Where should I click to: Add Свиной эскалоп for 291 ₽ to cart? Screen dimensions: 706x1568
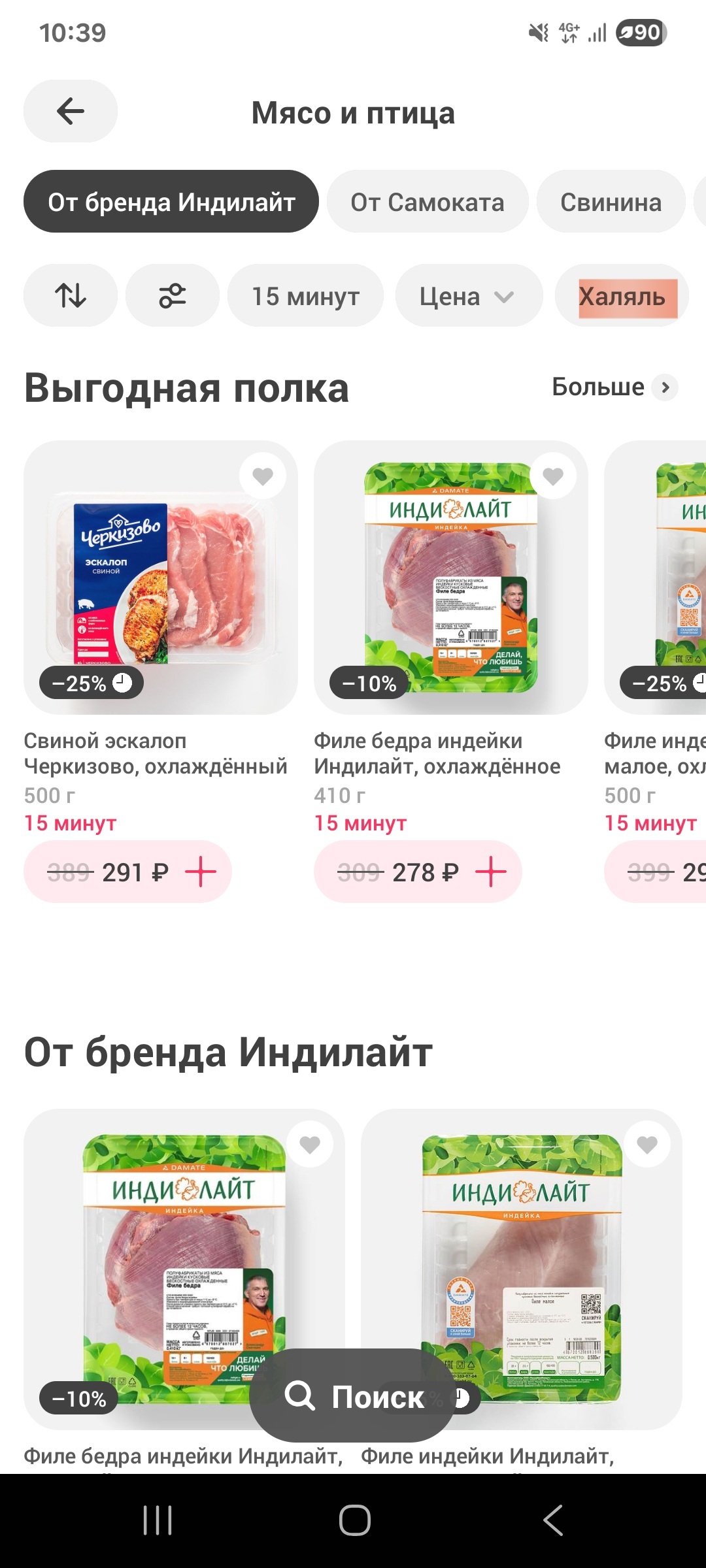200,872
